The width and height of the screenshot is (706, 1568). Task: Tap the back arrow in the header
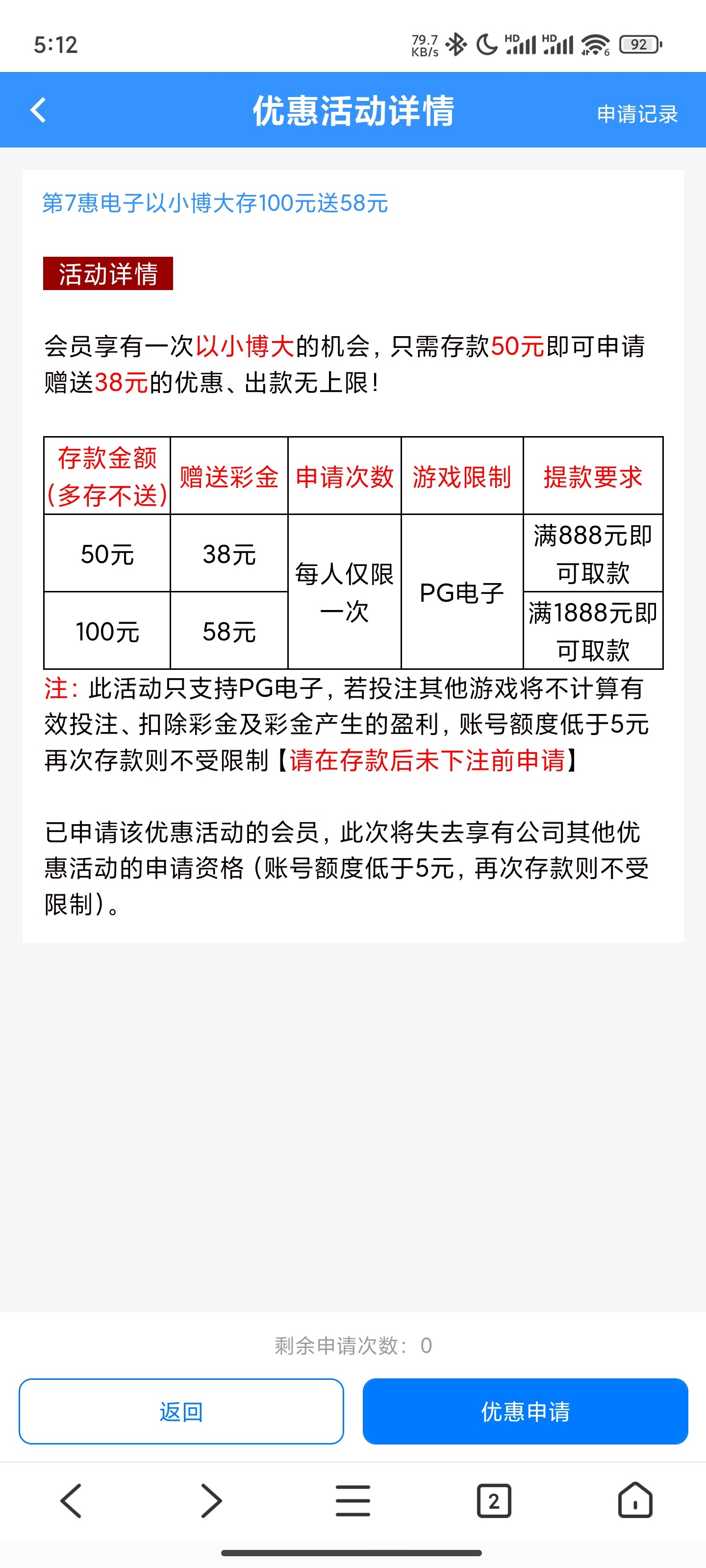click(x=38, y=110)
